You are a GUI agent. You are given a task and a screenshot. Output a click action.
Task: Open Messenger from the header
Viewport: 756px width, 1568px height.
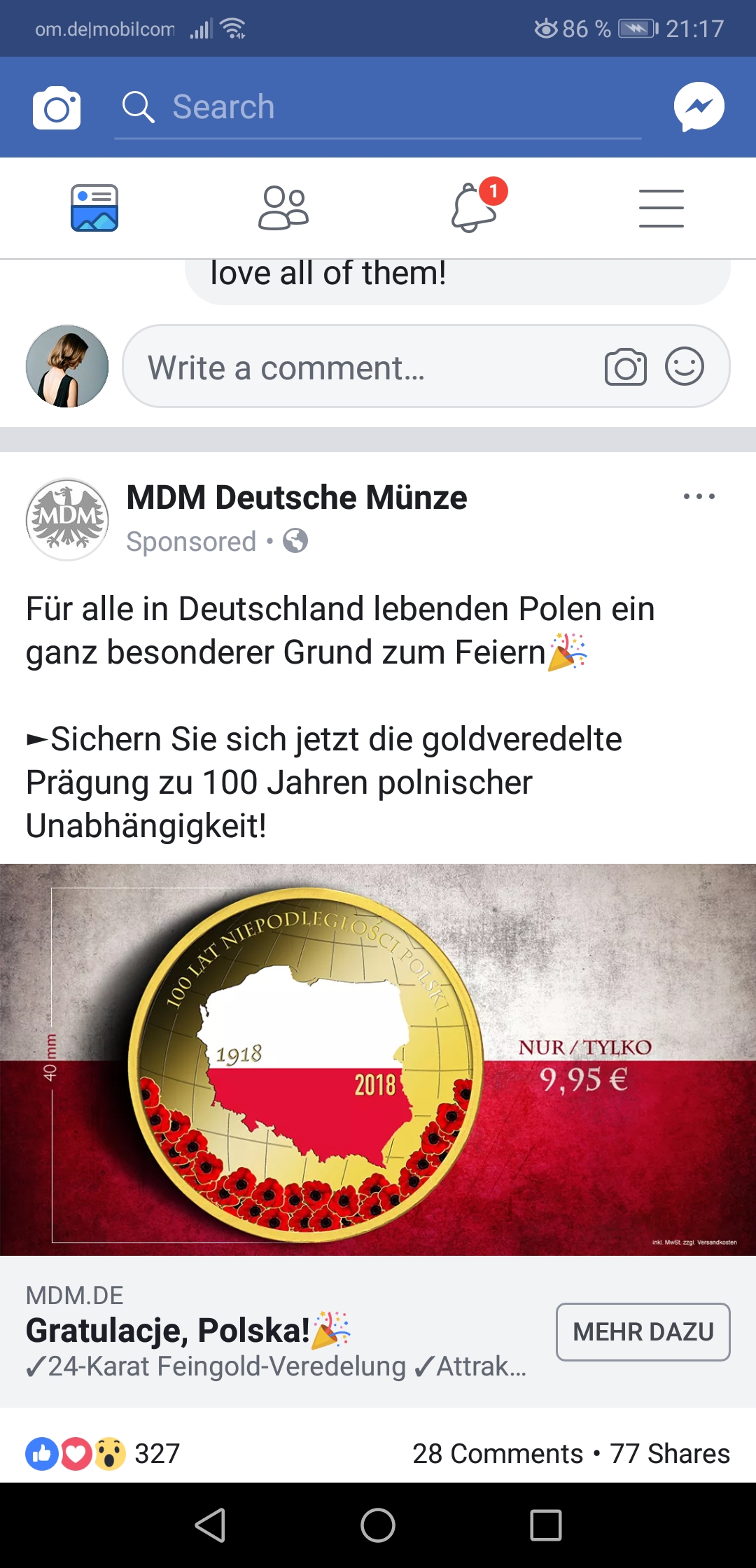(699, 107)
